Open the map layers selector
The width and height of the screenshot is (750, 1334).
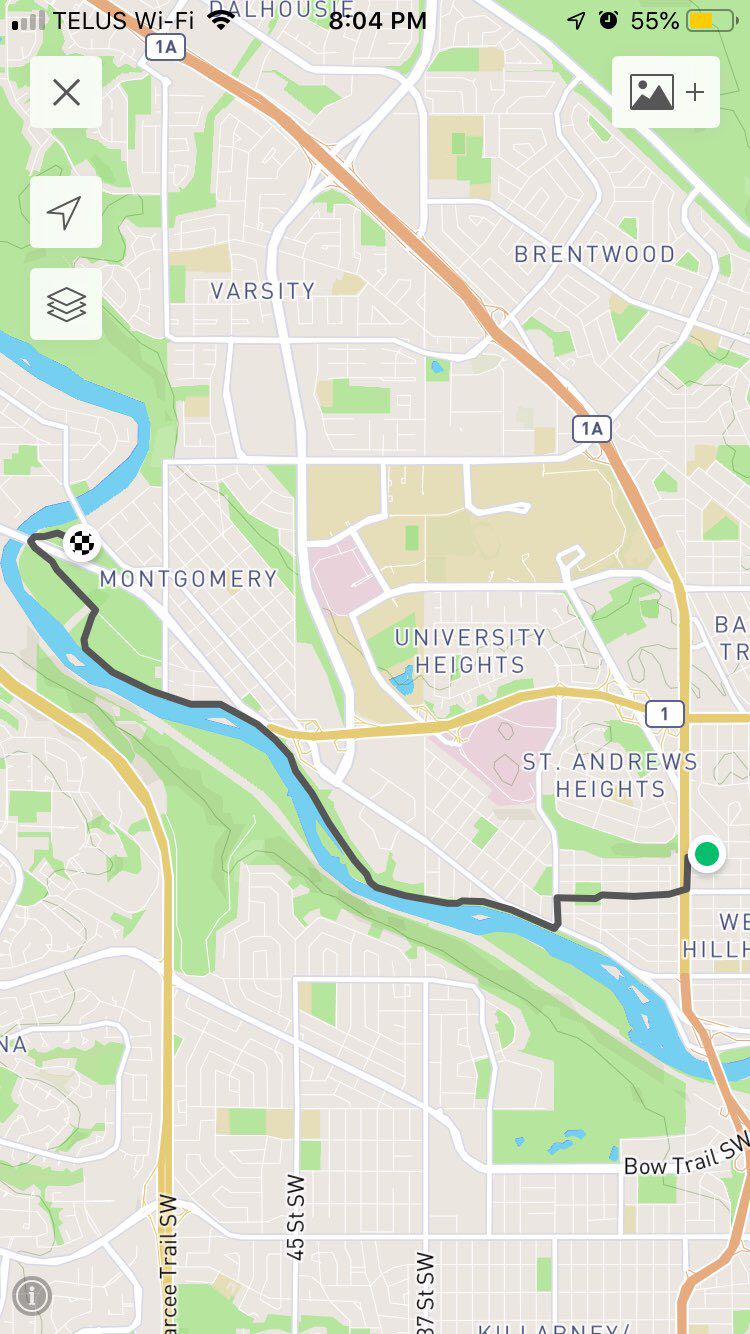point(66,304)
